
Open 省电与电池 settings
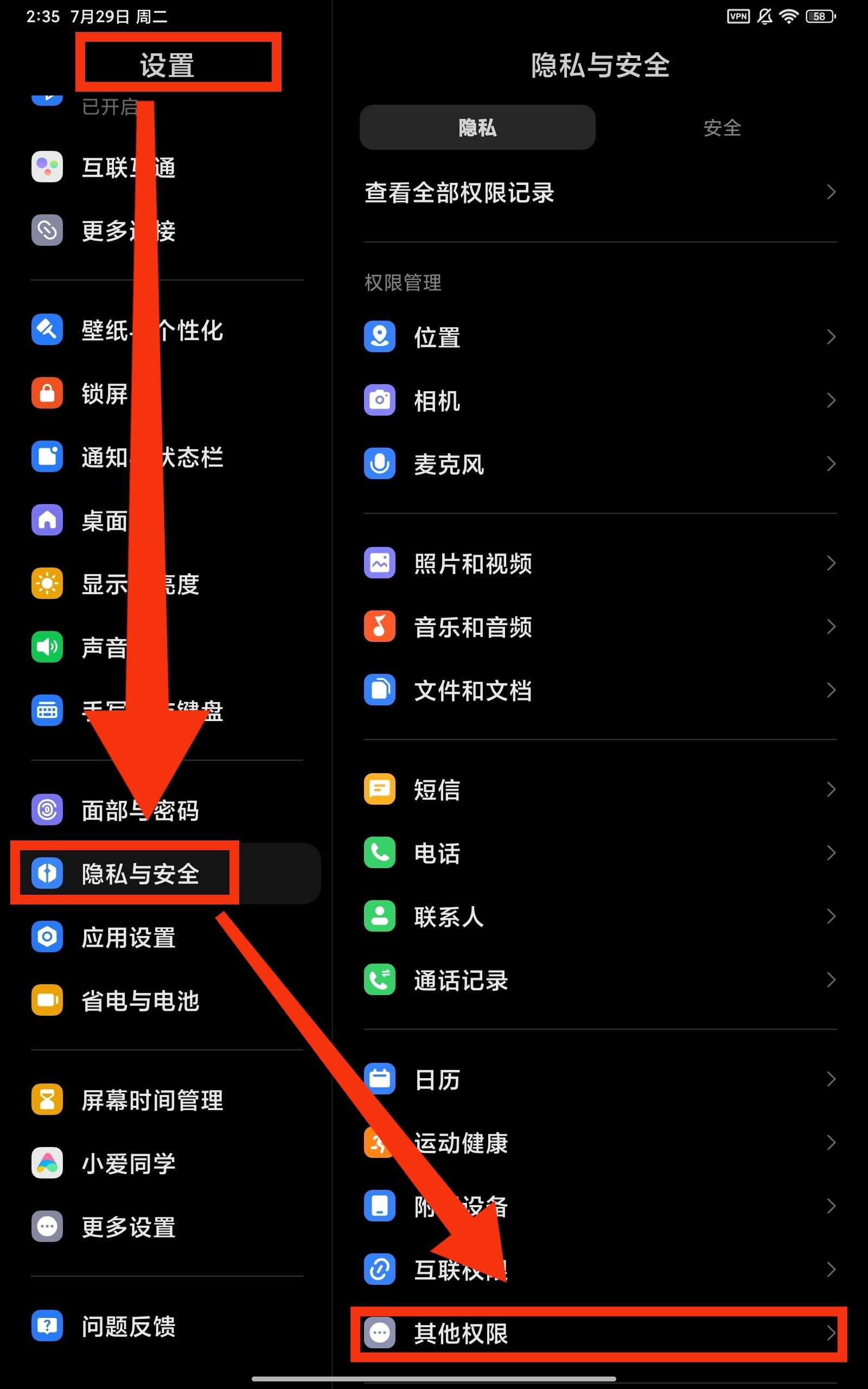coord(140,1001)
